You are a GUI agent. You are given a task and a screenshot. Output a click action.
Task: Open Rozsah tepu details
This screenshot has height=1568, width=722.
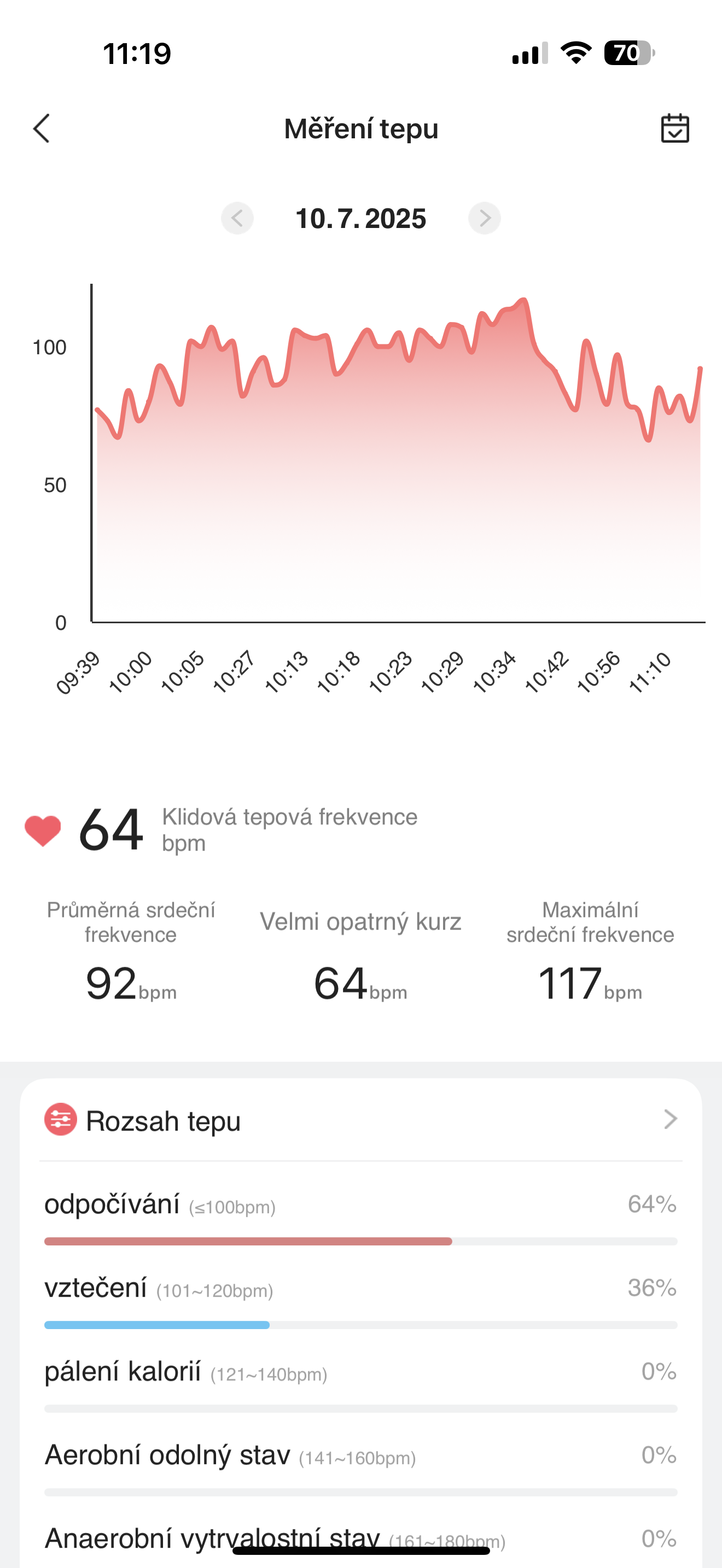pyautogui.click(x=669, y=1119)
